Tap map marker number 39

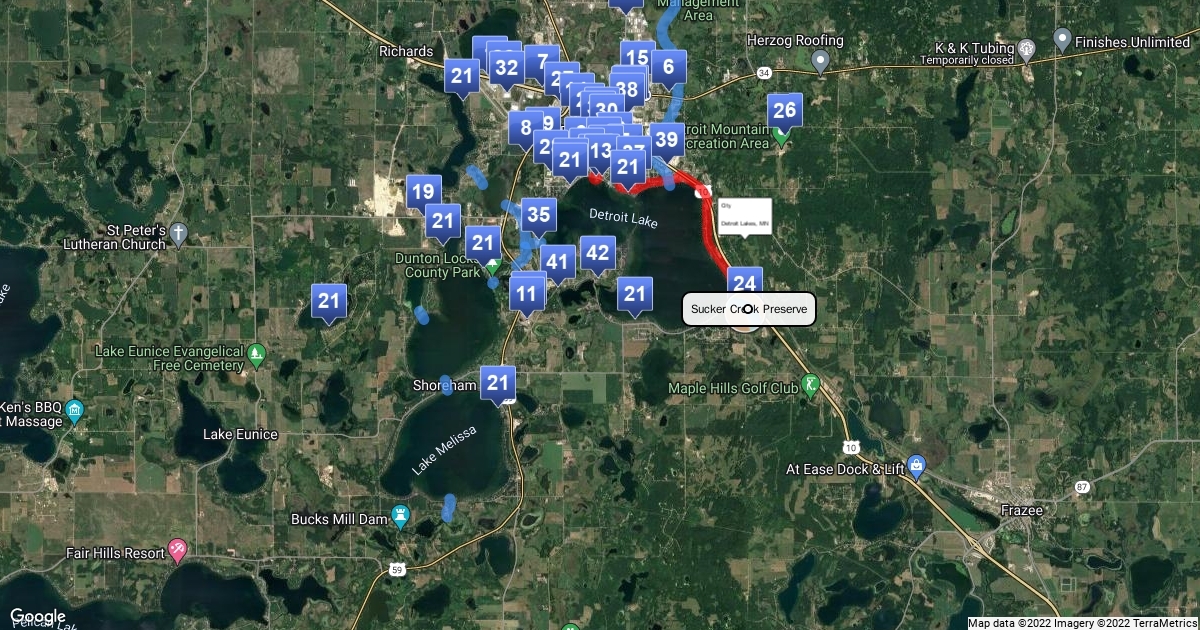[666, 140]
